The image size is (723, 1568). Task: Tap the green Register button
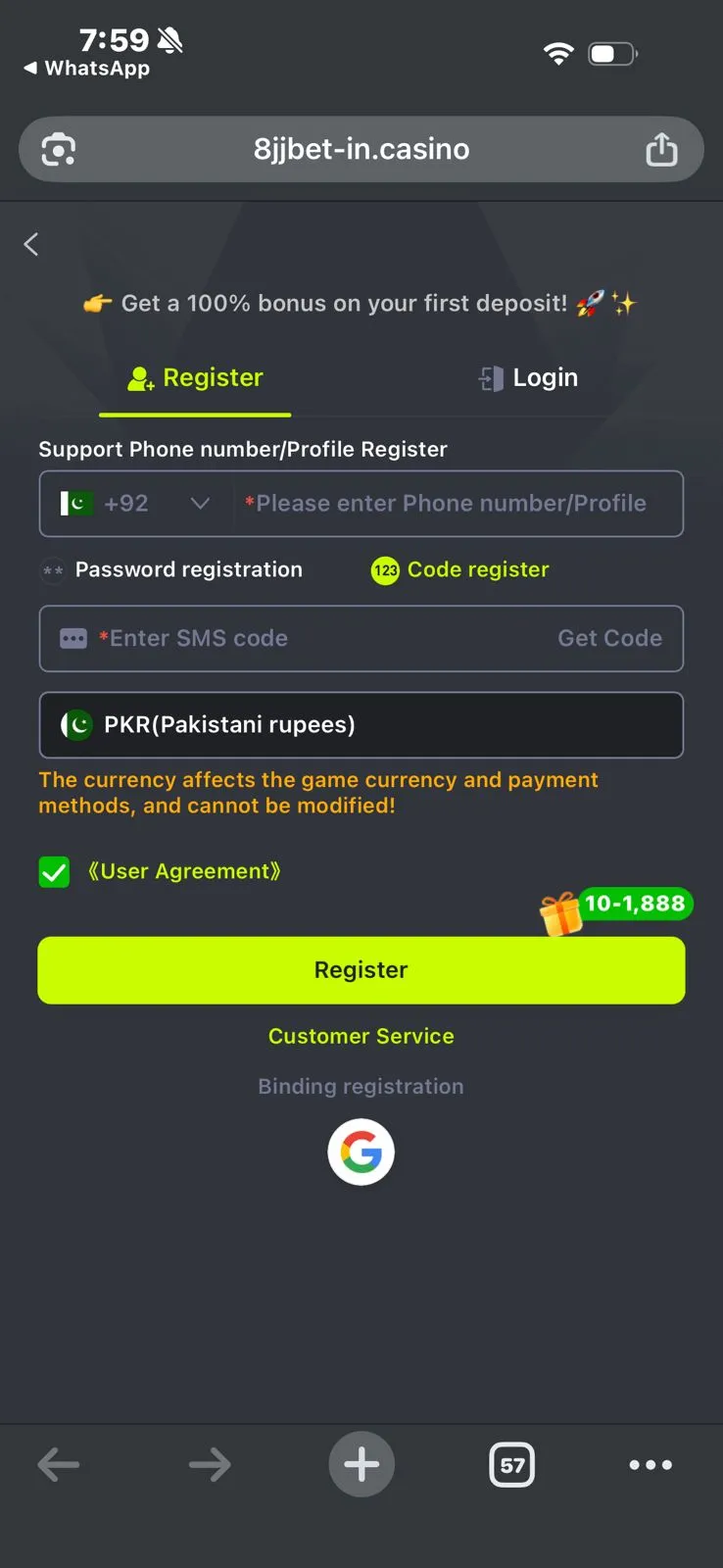point(361,970)
